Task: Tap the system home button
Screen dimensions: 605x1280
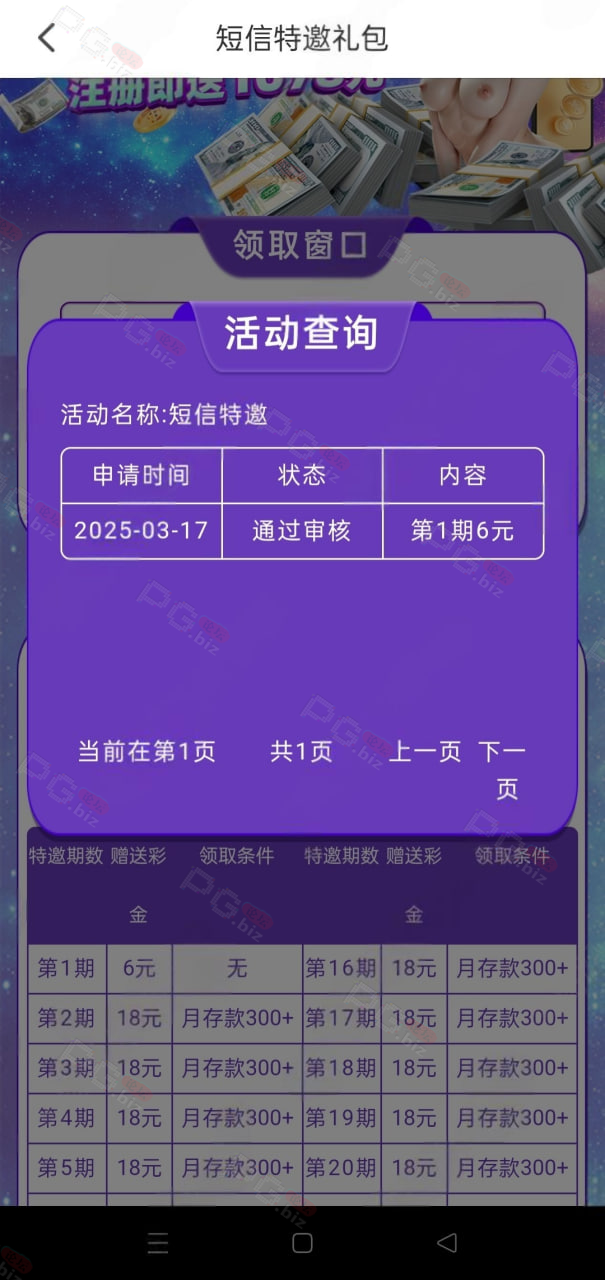Action: (x=302, y=1243)
